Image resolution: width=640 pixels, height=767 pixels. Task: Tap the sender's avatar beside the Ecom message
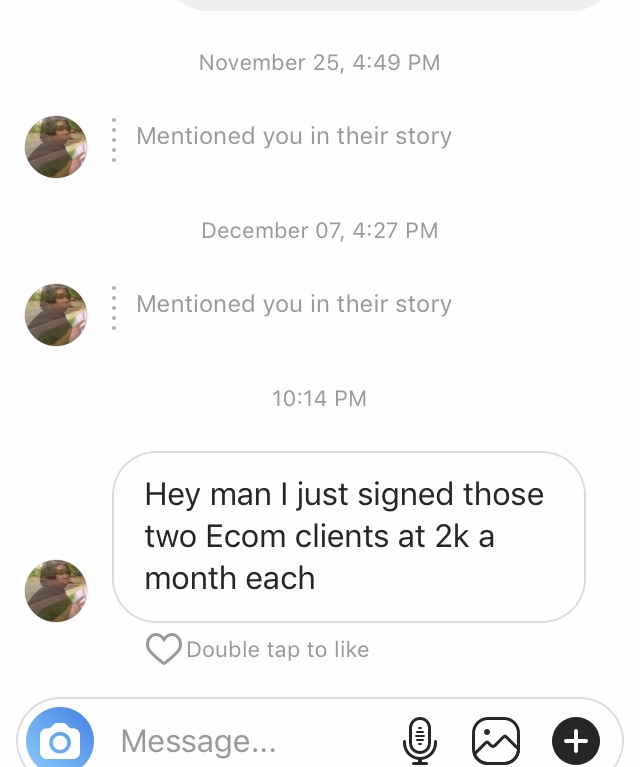(56, 591)
